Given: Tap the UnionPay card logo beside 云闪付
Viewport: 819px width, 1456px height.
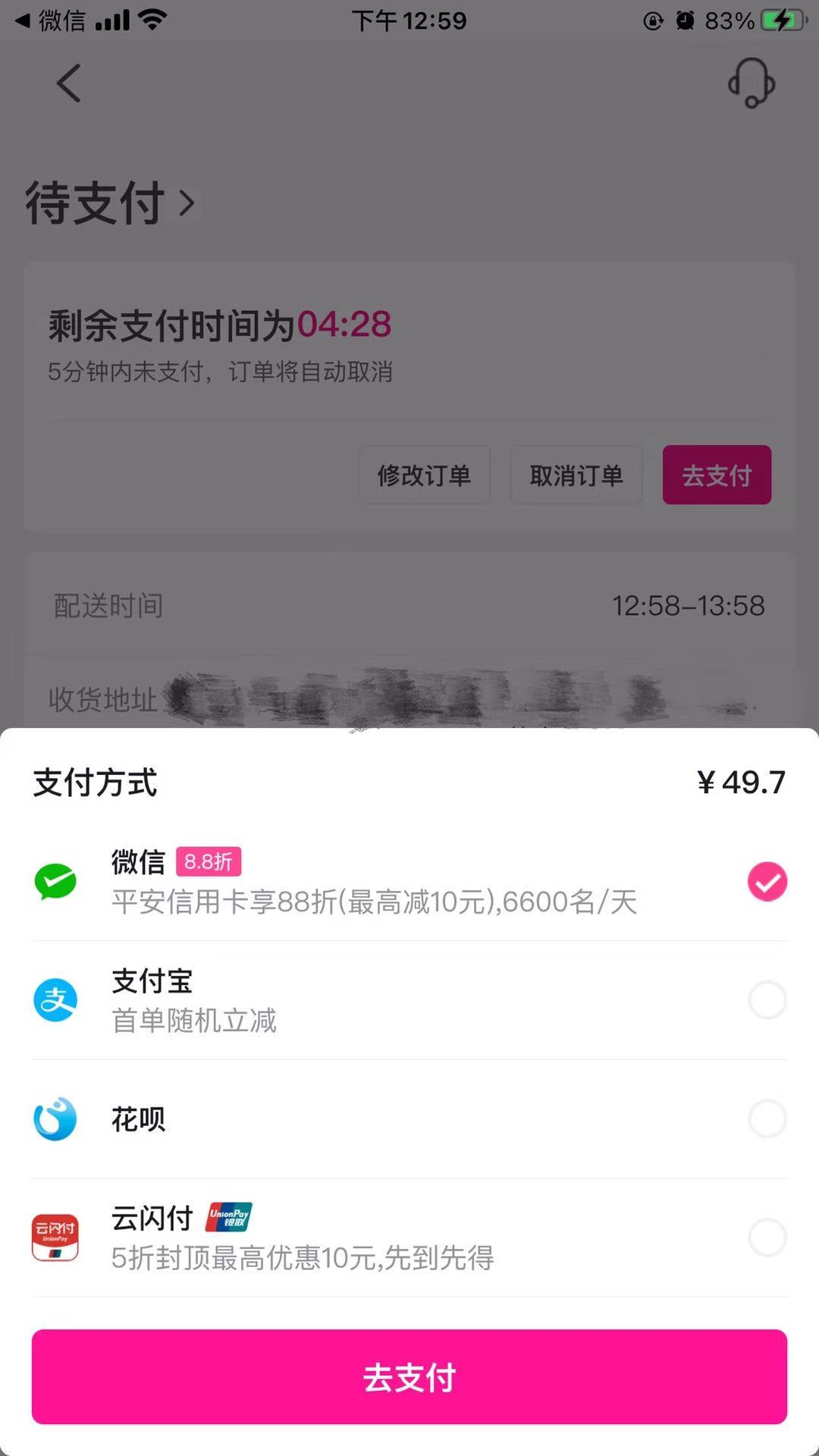Looking at the screenshot, I should [x=227, y=1216].
